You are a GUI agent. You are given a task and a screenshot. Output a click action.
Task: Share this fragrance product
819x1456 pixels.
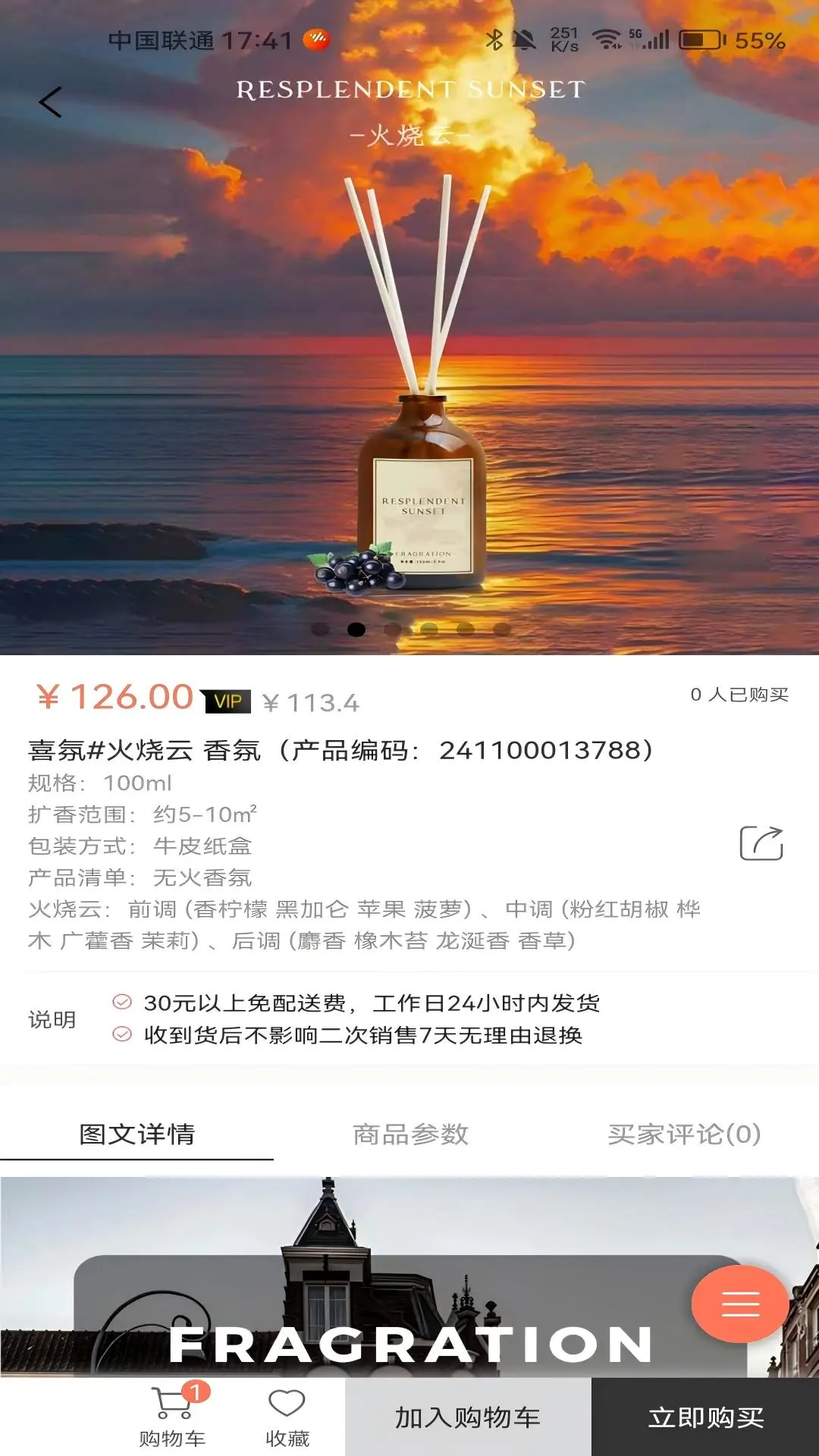point(761,843)
